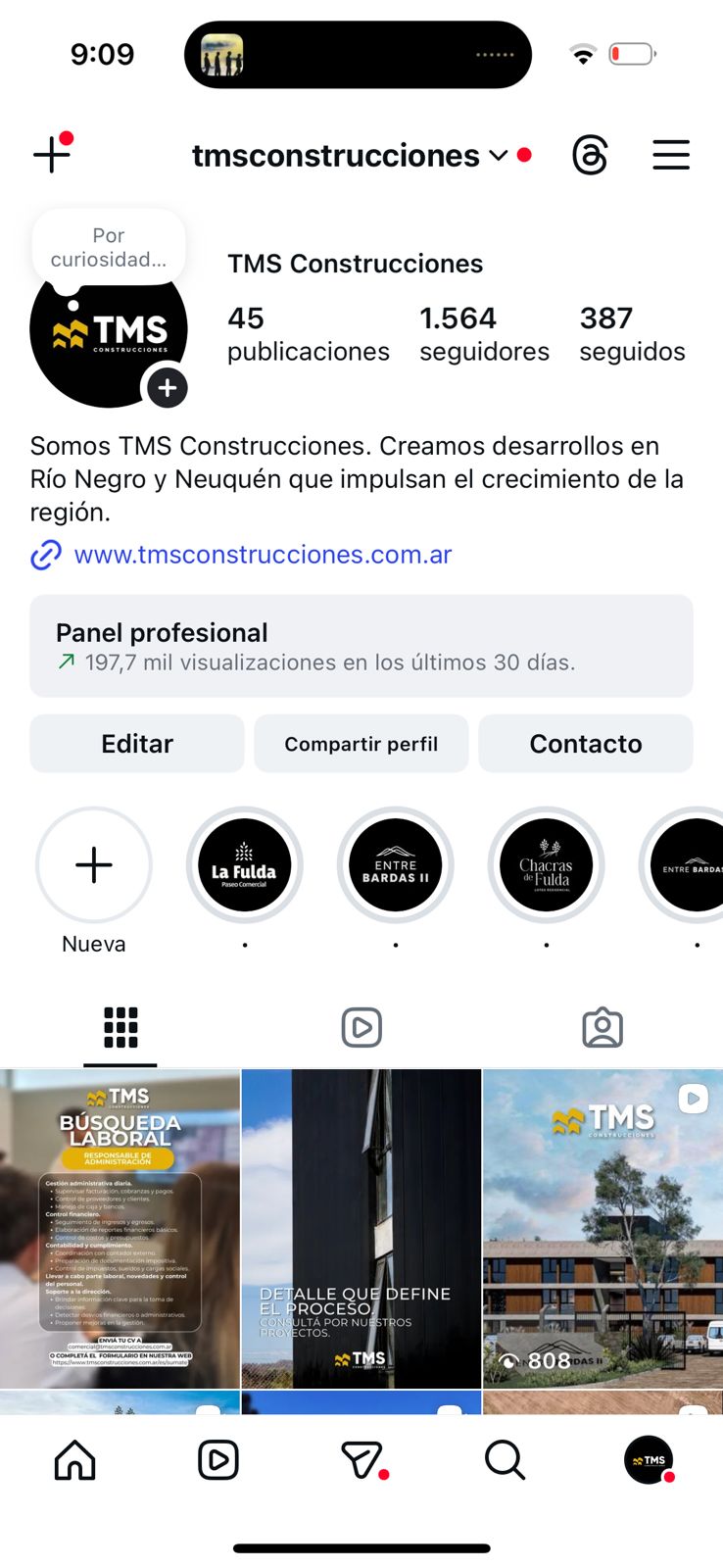Open the Panel profesional insights
Image resolution: width=723 pixels, height=1568 pixels.
361,646
